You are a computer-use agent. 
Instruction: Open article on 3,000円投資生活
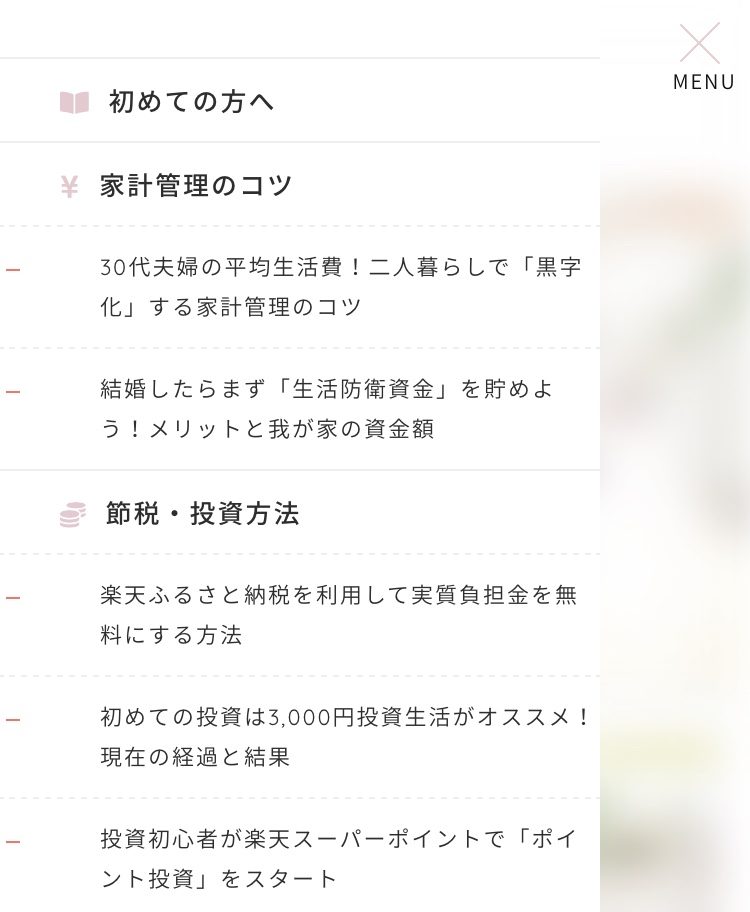(345, 737)
